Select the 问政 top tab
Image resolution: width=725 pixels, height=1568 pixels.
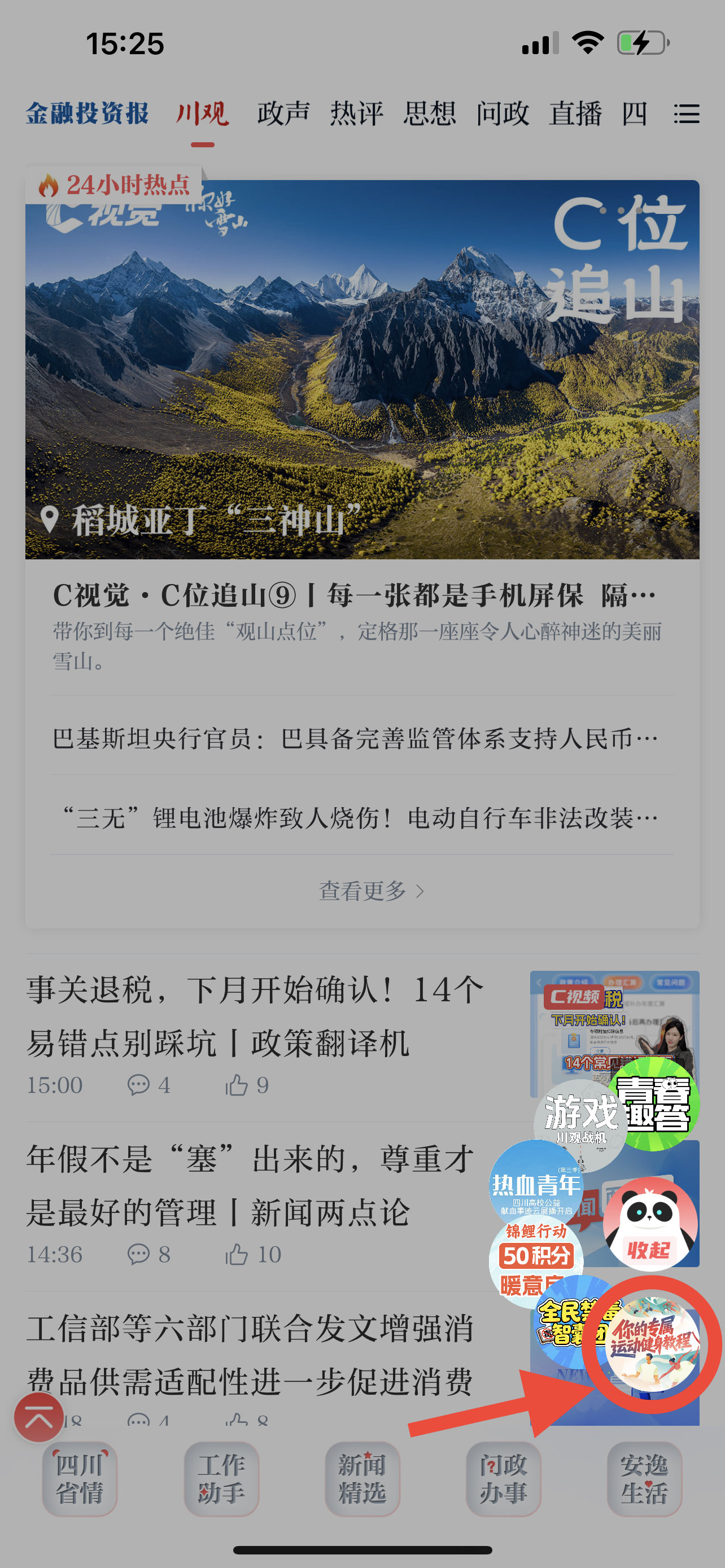pyautogui.click(x=502, y=114)
